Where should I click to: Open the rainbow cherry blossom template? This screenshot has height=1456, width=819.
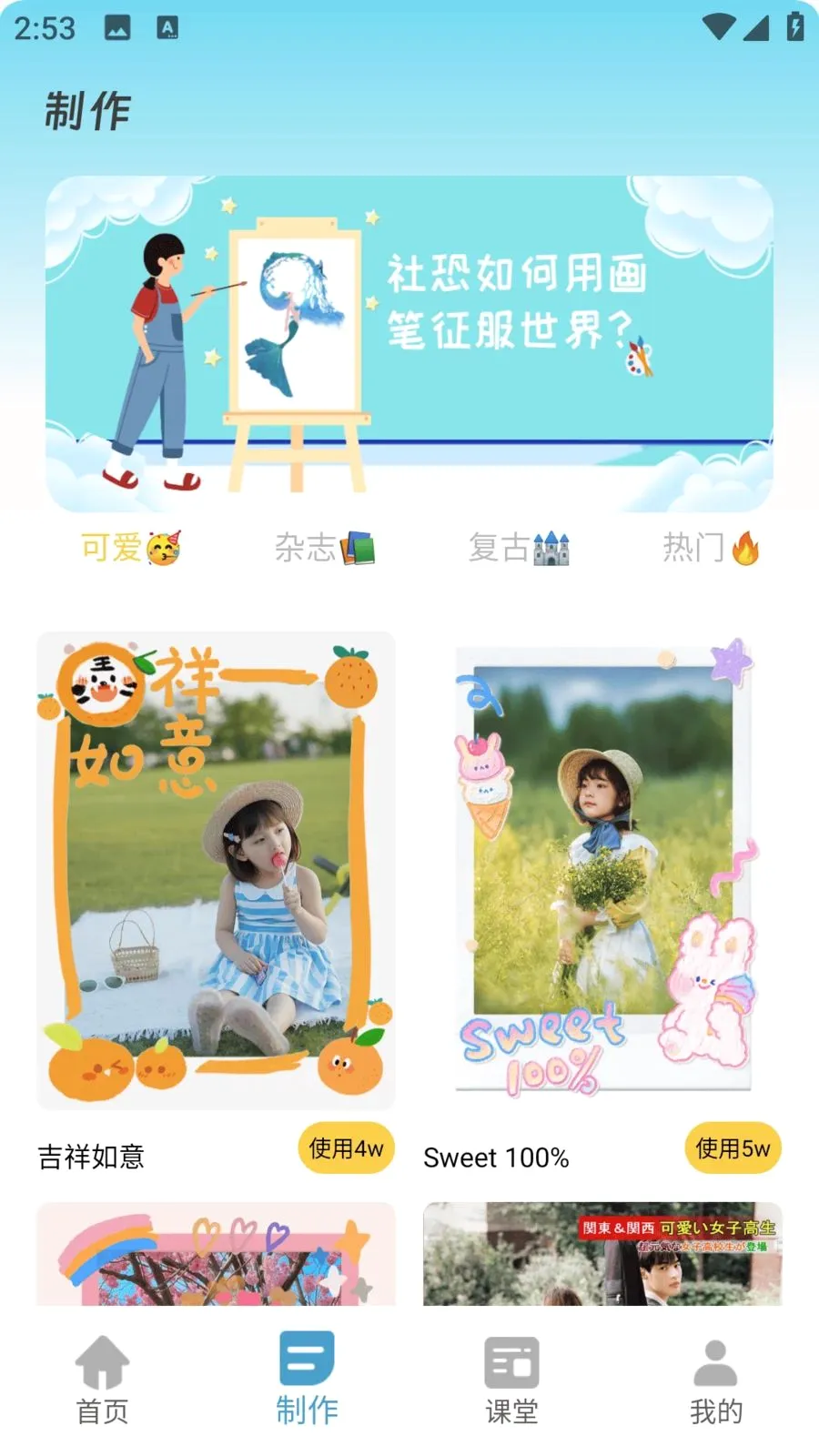[x=216, y=1254]
